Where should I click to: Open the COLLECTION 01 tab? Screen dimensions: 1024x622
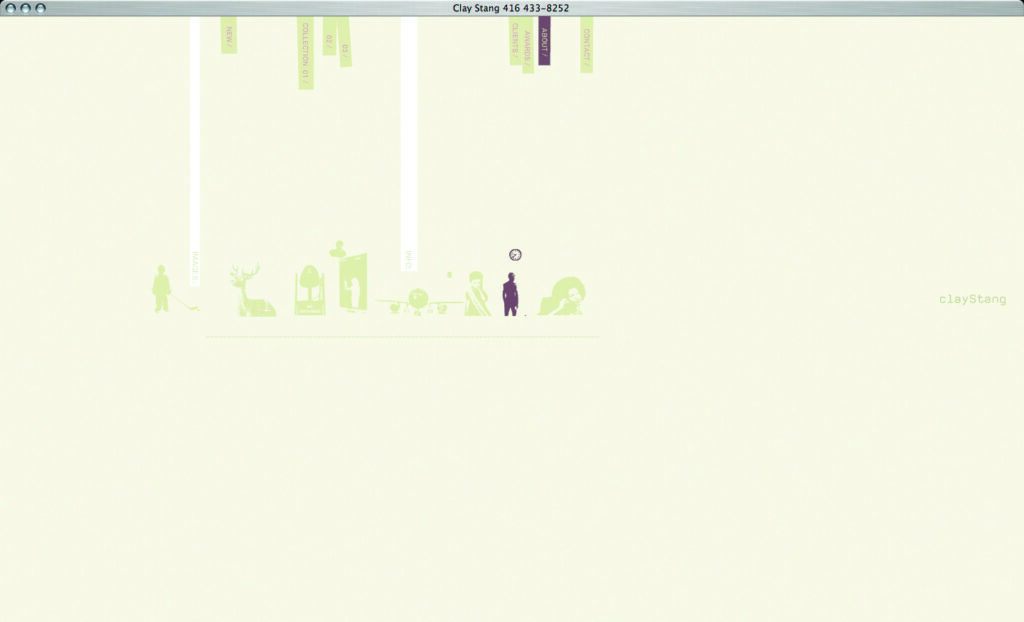click(x=306, y=52)
